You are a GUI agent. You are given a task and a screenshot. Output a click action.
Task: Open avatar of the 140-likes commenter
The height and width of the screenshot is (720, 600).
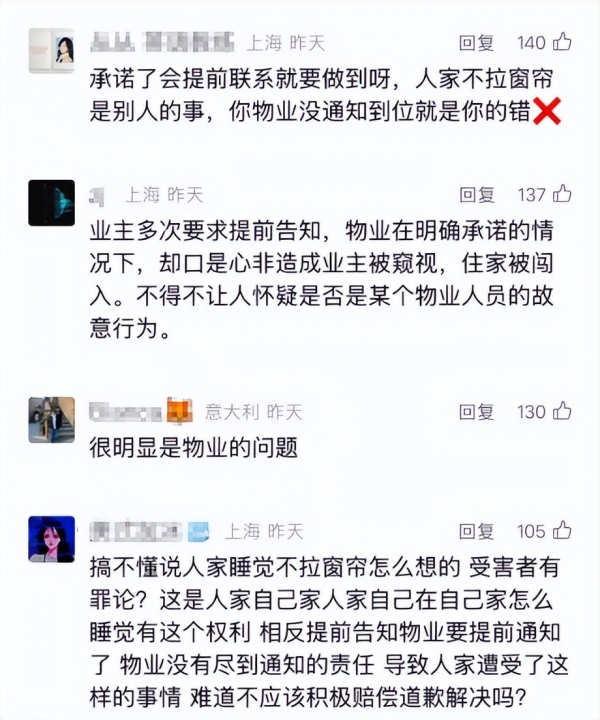click(x=51, y=51)
